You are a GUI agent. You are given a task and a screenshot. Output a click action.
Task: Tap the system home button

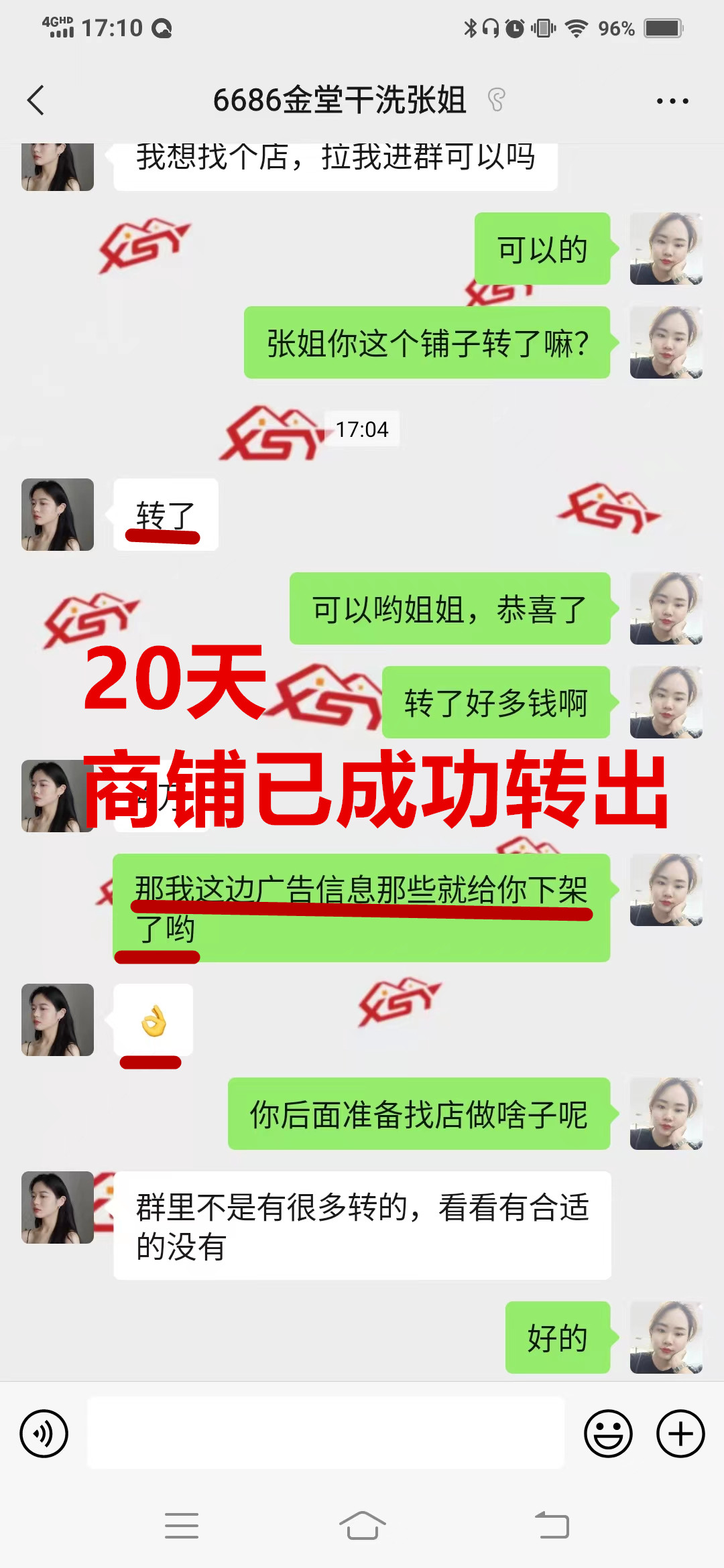(362, 1526)
